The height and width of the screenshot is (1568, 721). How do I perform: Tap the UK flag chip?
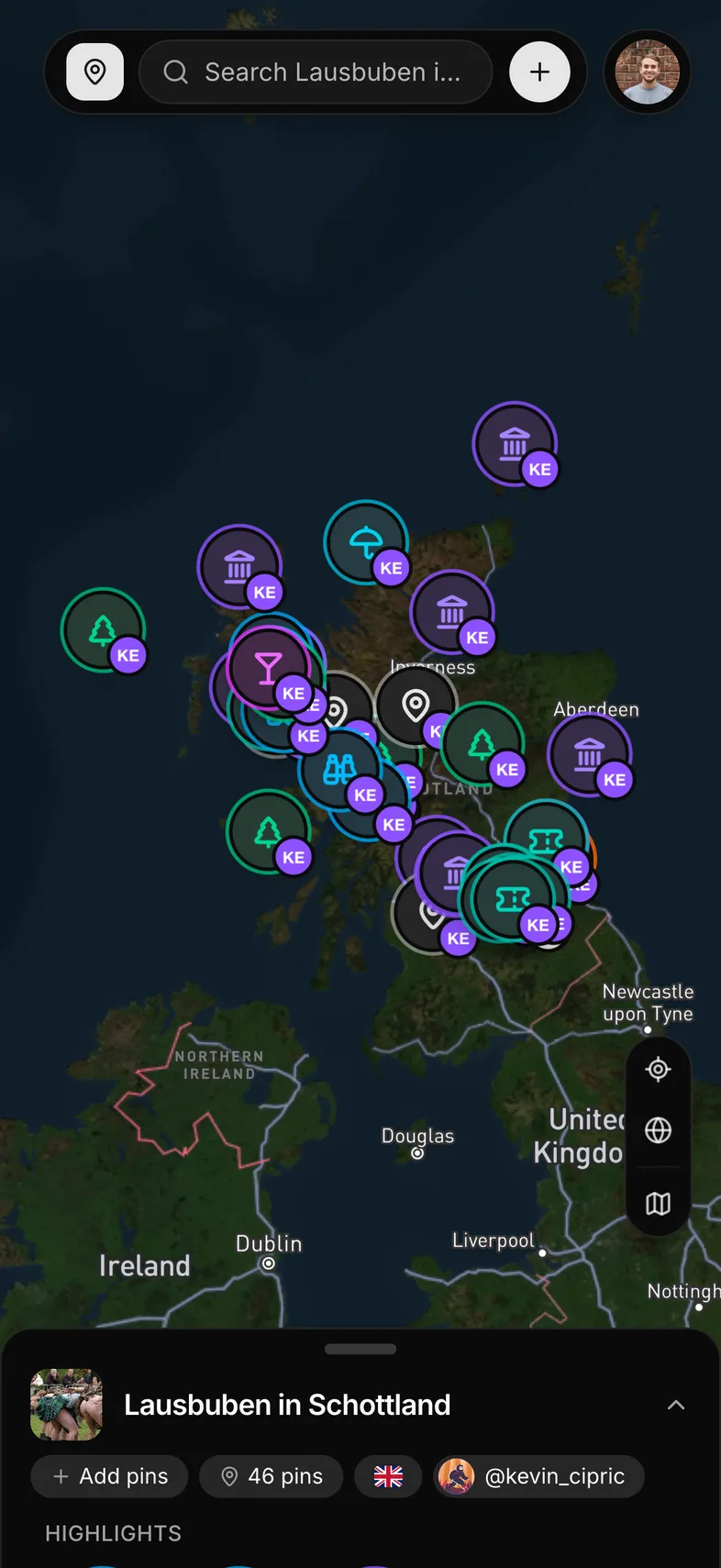(x=388, y=1476)
